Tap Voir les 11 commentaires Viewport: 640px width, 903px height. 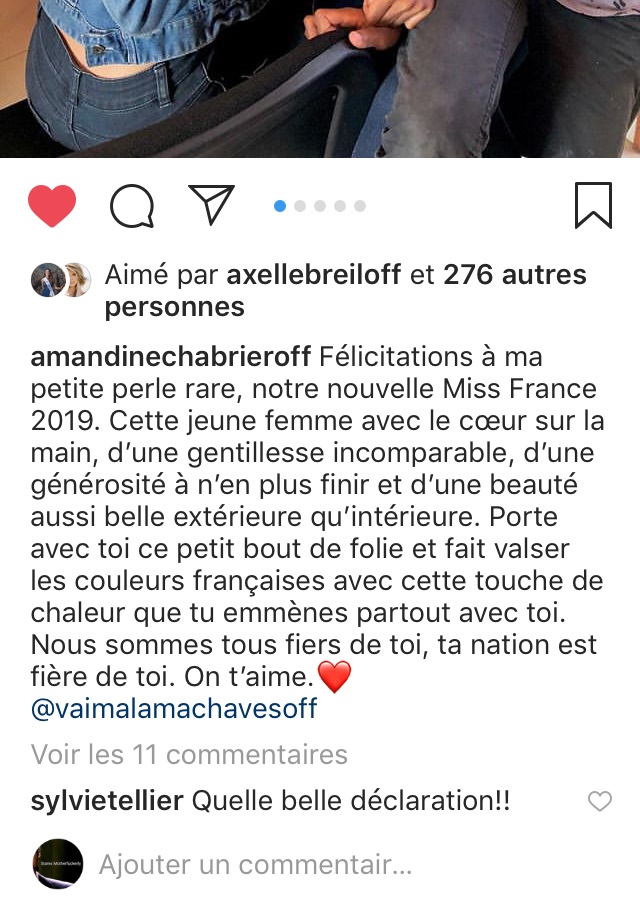click(189, 754)
